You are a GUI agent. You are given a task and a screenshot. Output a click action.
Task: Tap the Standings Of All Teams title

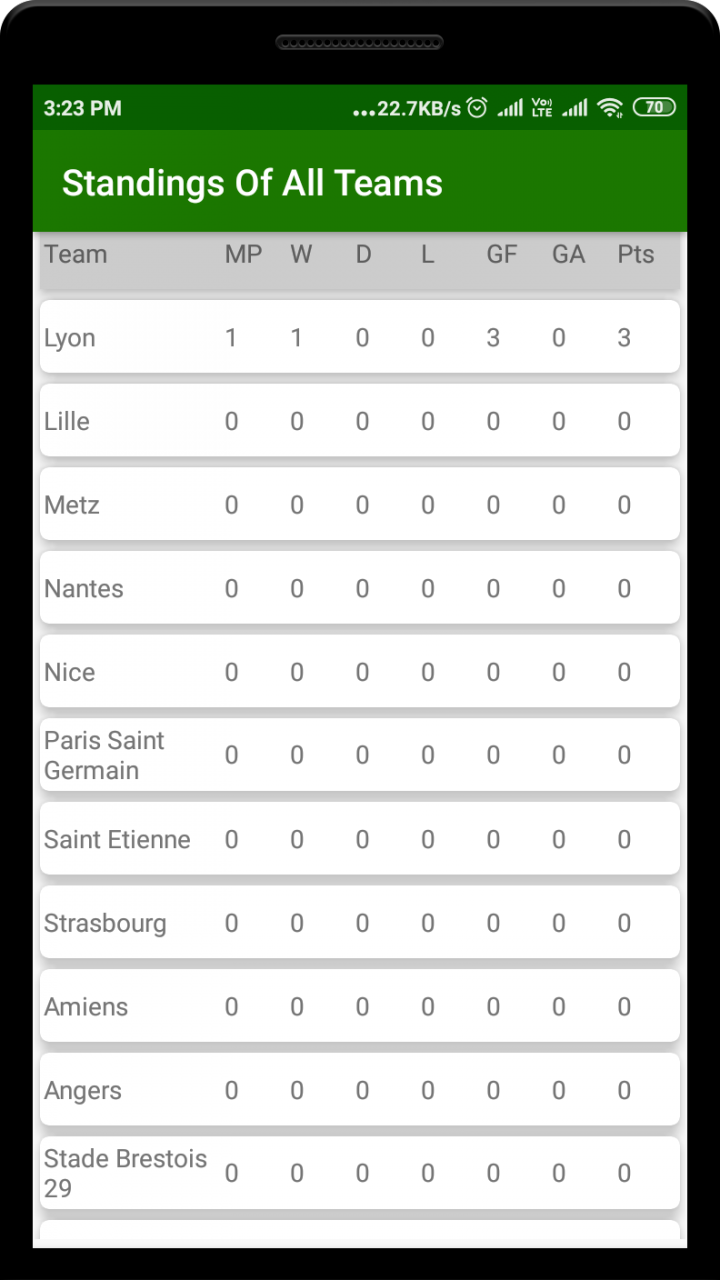(x=252, y=183)
